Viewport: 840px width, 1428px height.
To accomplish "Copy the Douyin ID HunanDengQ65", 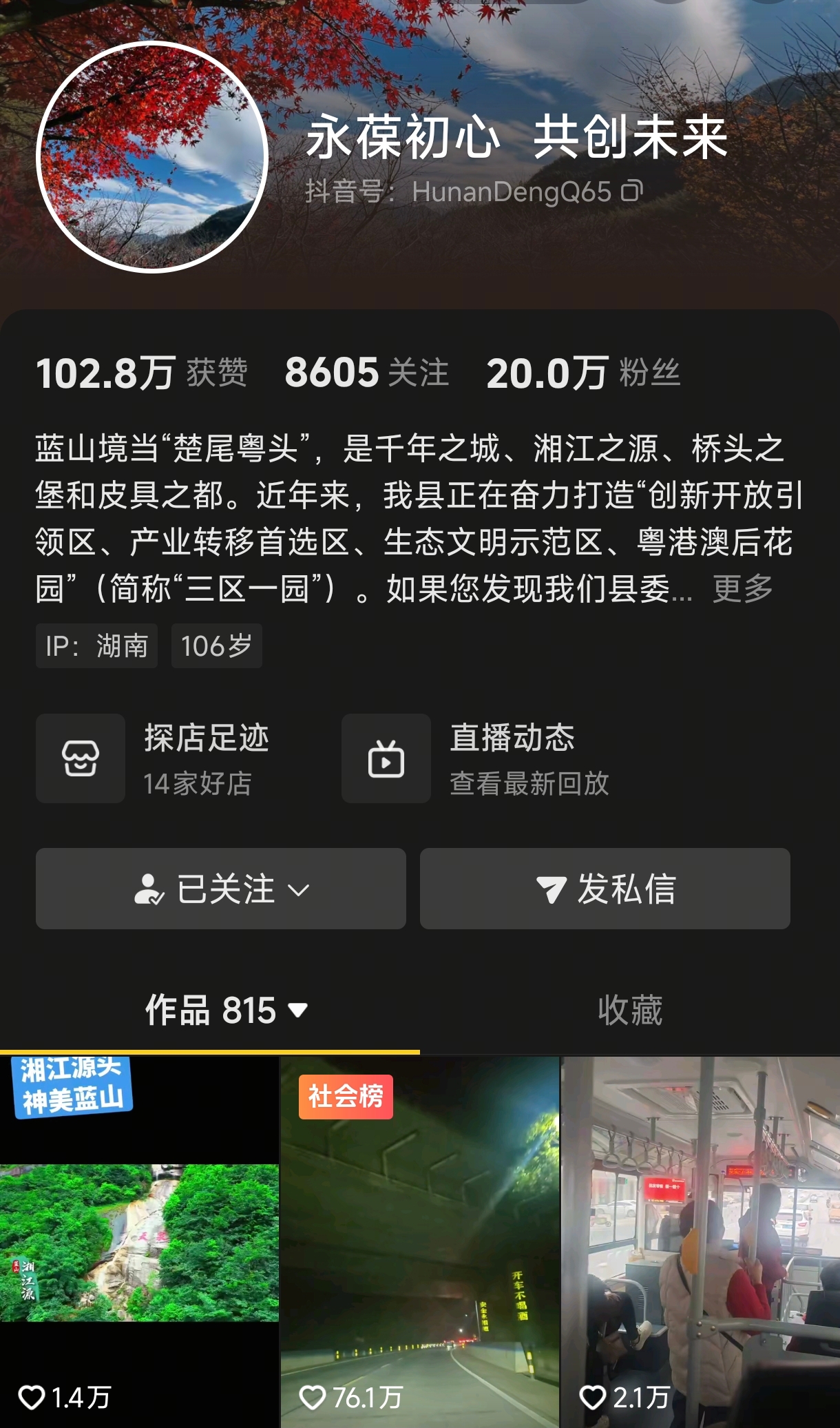I will 631,191.
